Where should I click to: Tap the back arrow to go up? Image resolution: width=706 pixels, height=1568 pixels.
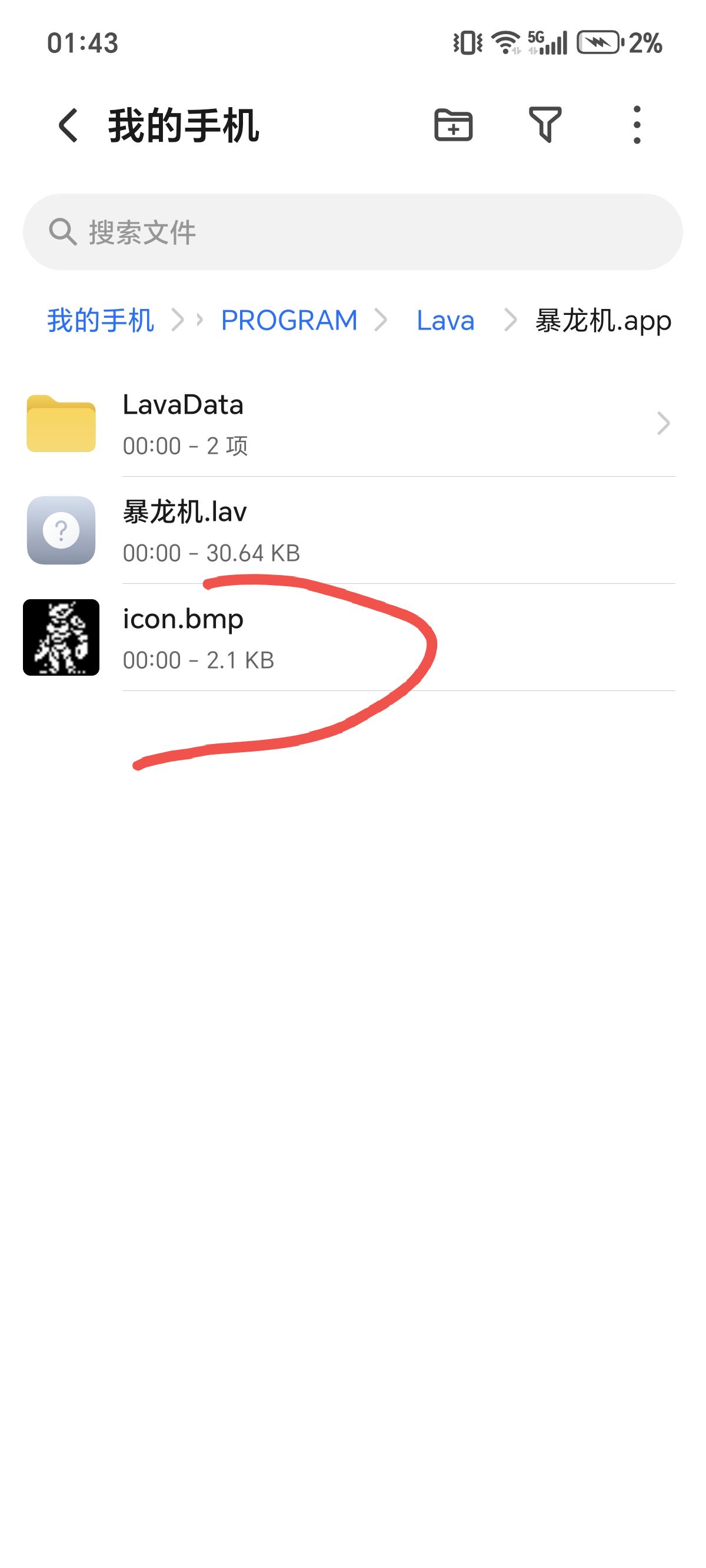pyautogui.click(x=67, y=125)
